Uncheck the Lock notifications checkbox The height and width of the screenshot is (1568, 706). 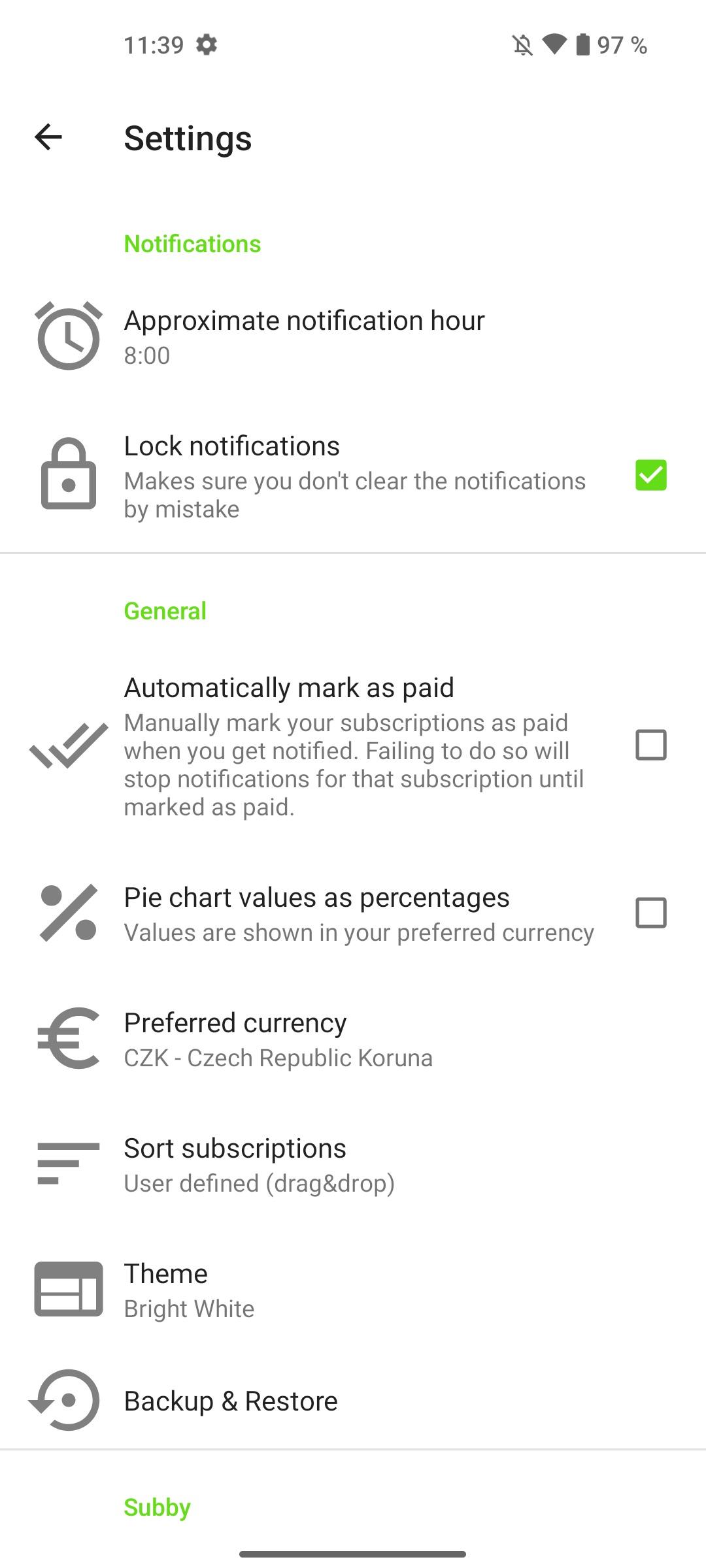click(x=650, y=475)
